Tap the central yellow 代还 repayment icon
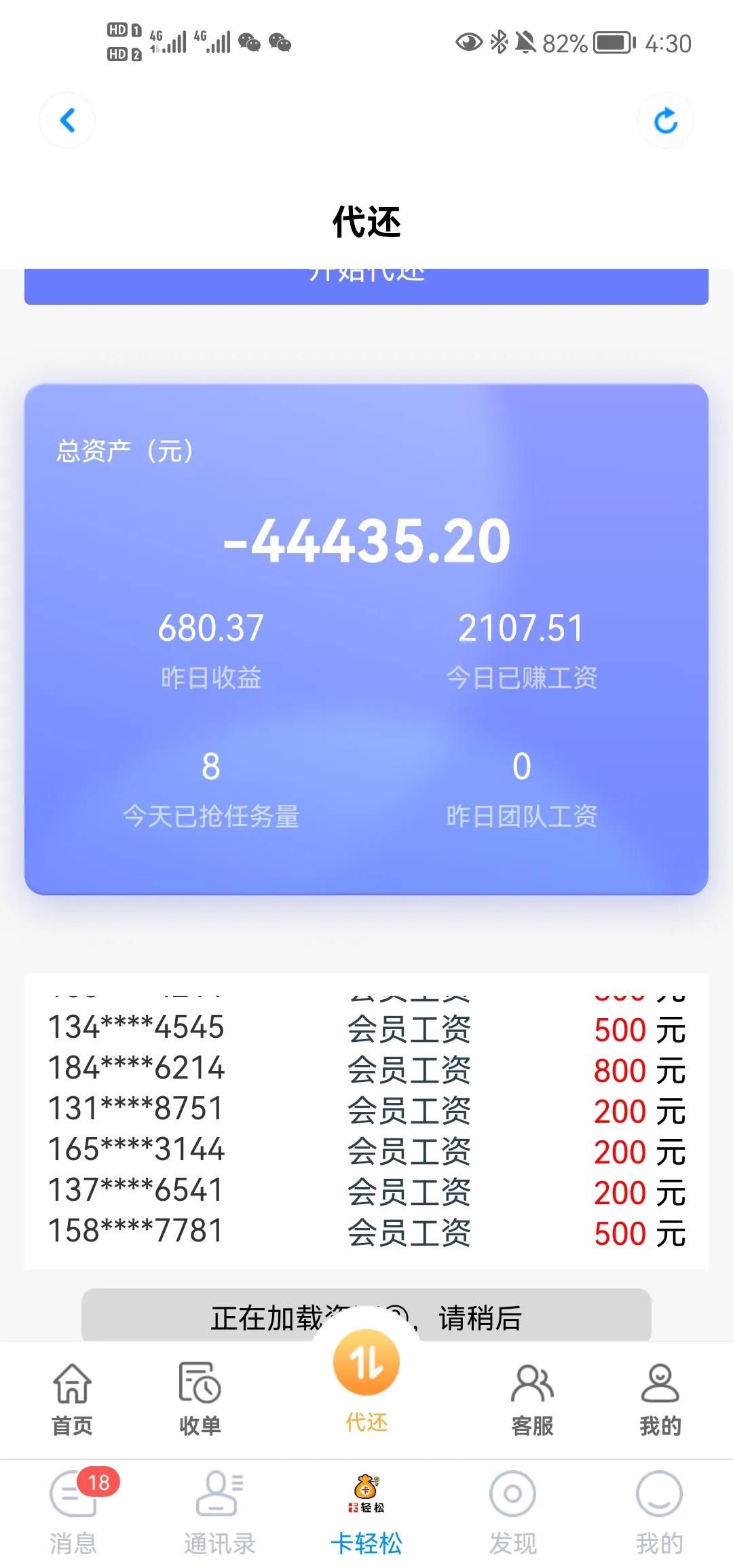Image resolution: width=733 pixels, height=1568 pixels. [365, 1366]
